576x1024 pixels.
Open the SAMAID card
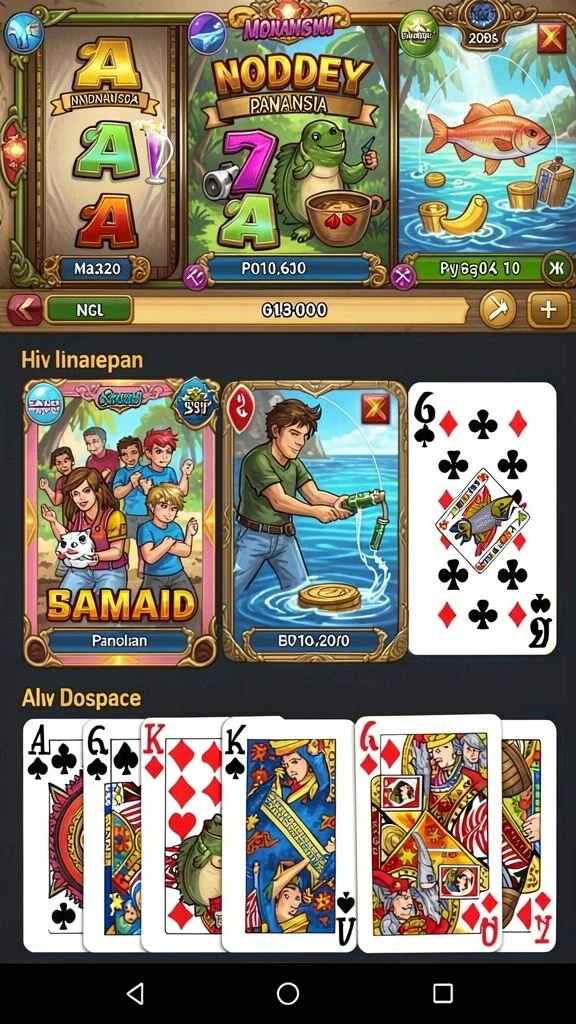pos(121,522)
